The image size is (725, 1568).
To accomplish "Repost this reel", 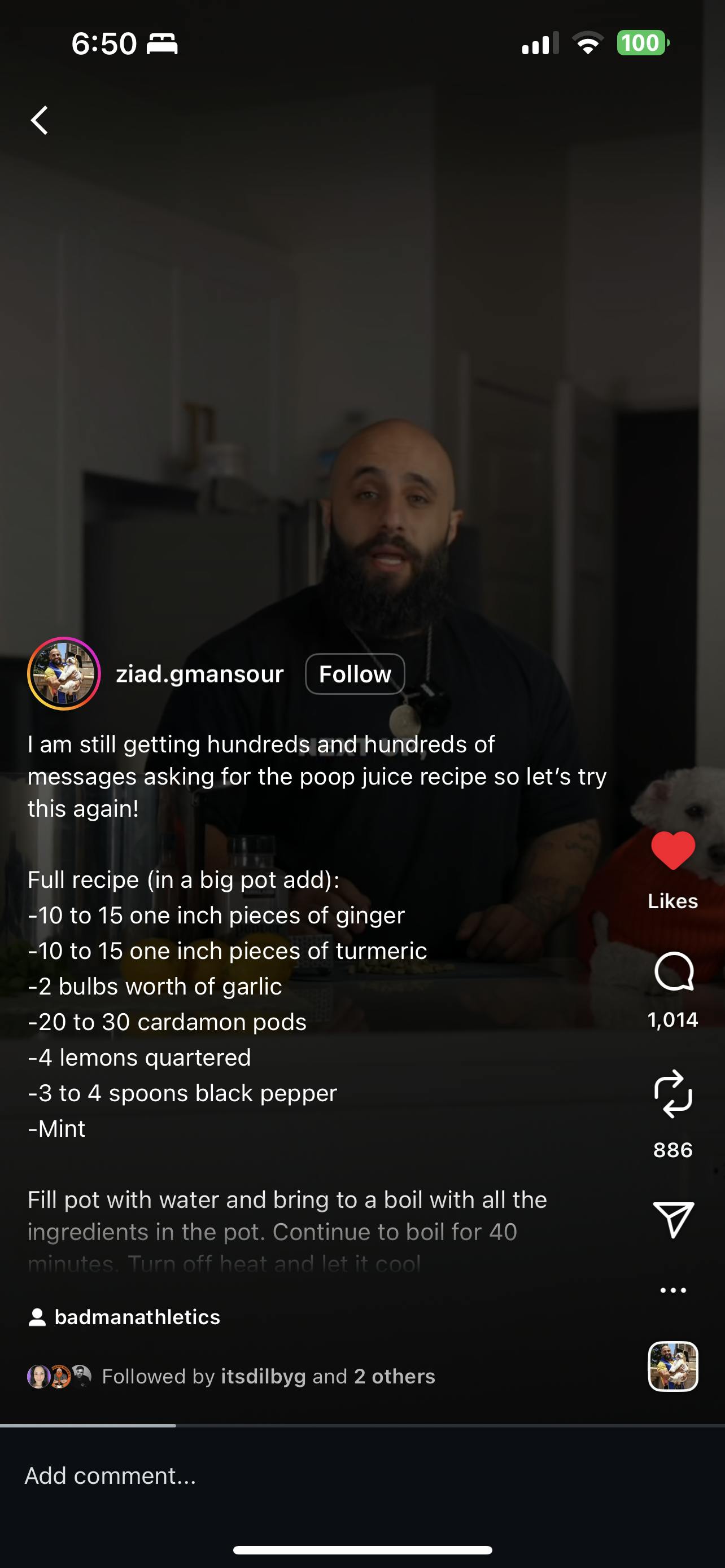I will point(672,1094).
